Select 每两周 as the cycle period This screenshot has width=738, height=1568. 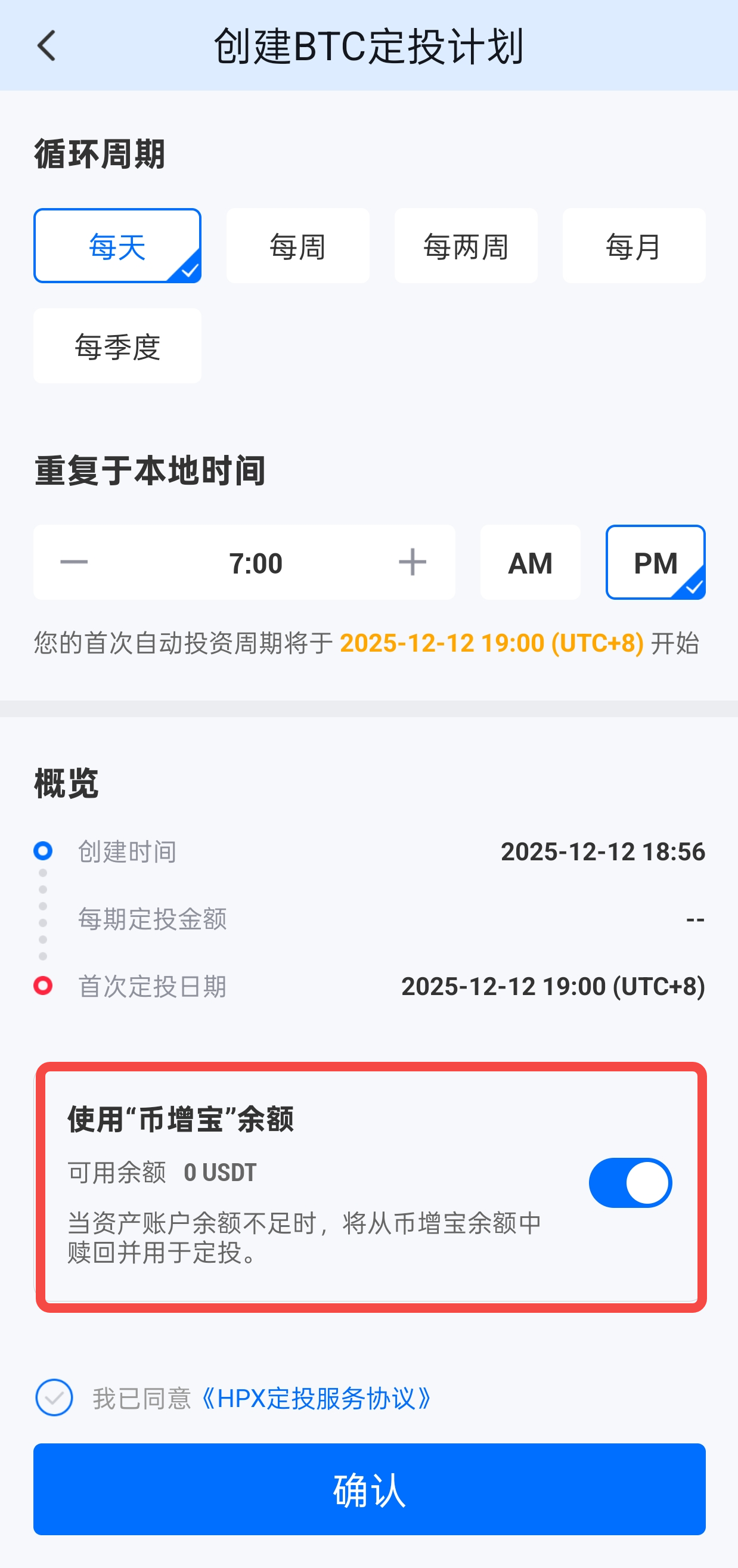(x=466, y=245)
